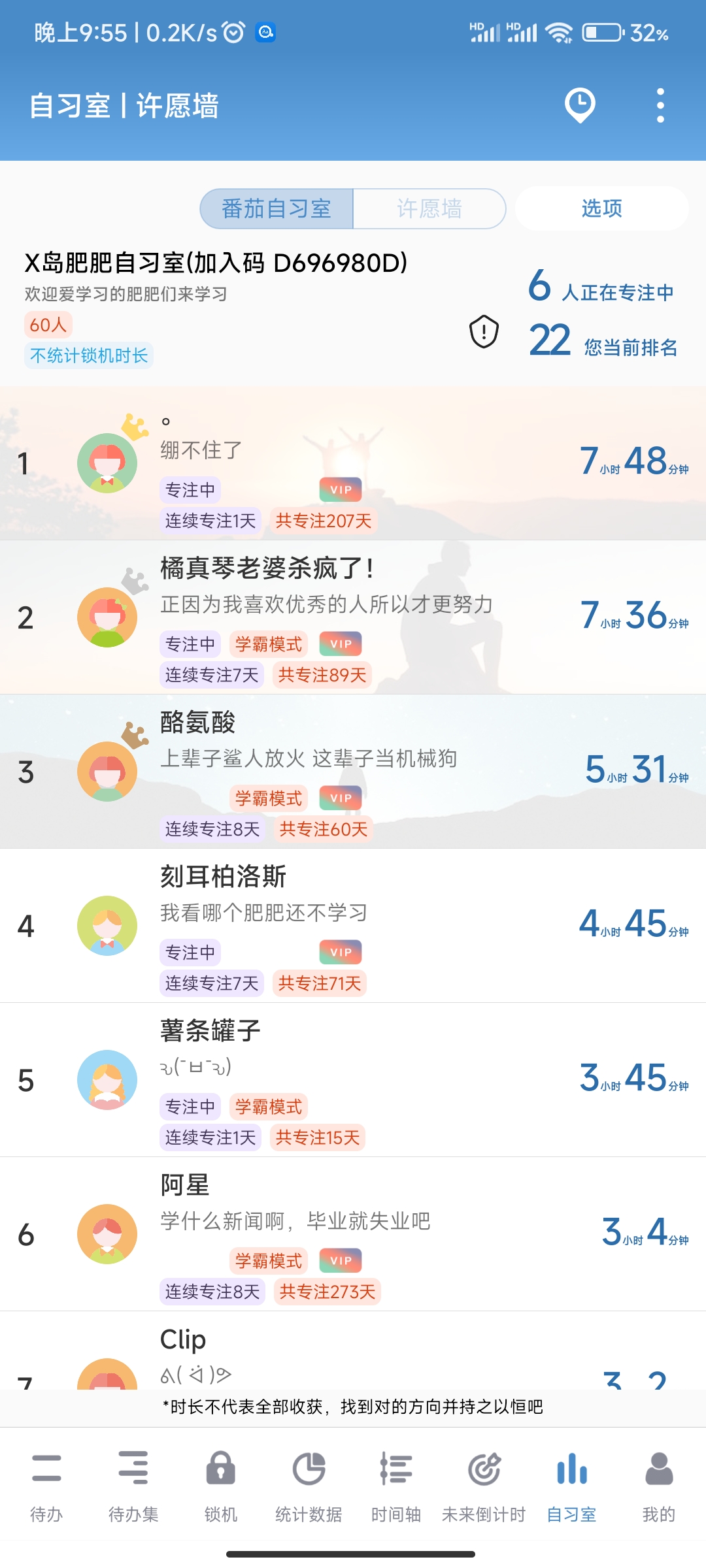The width and height of the screenshot is (706, 1568).
Task: View 酪氨酸's study profile row
Action: coord(353,772)
